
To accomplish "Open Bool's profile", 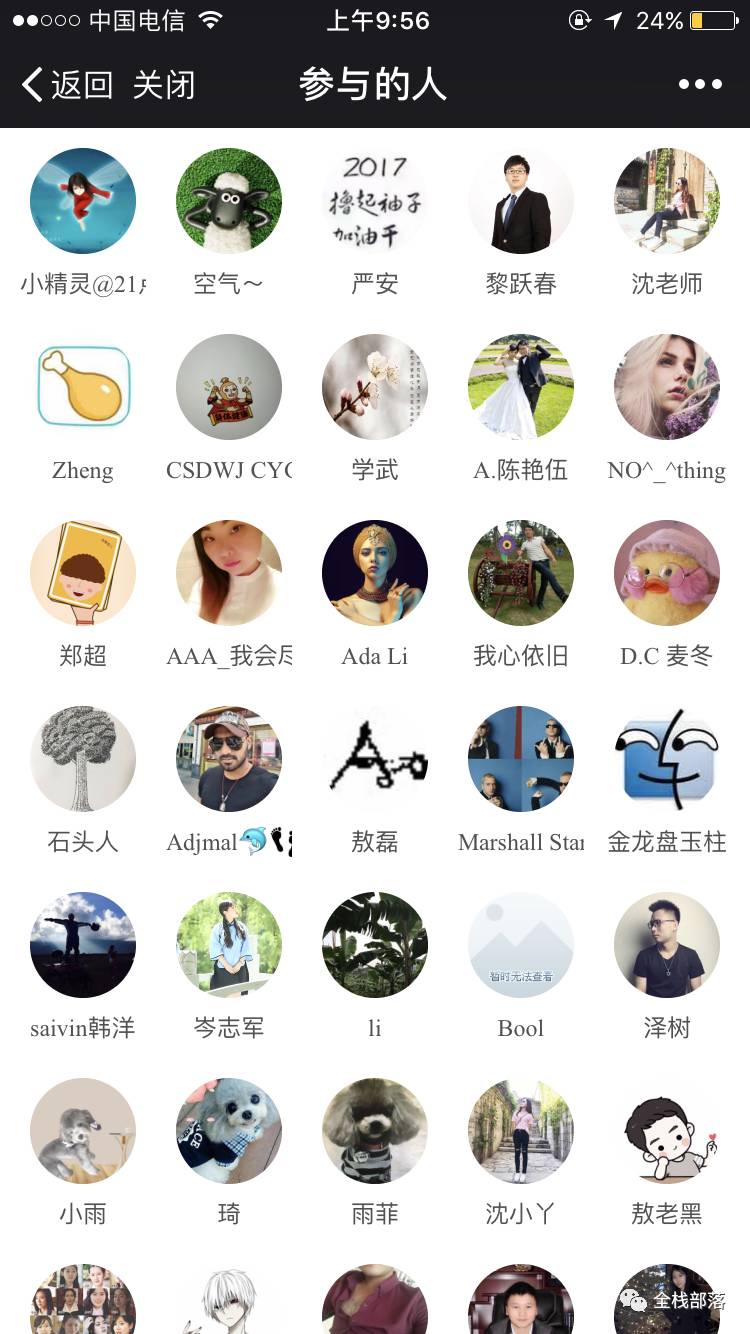I will [521, 945].
